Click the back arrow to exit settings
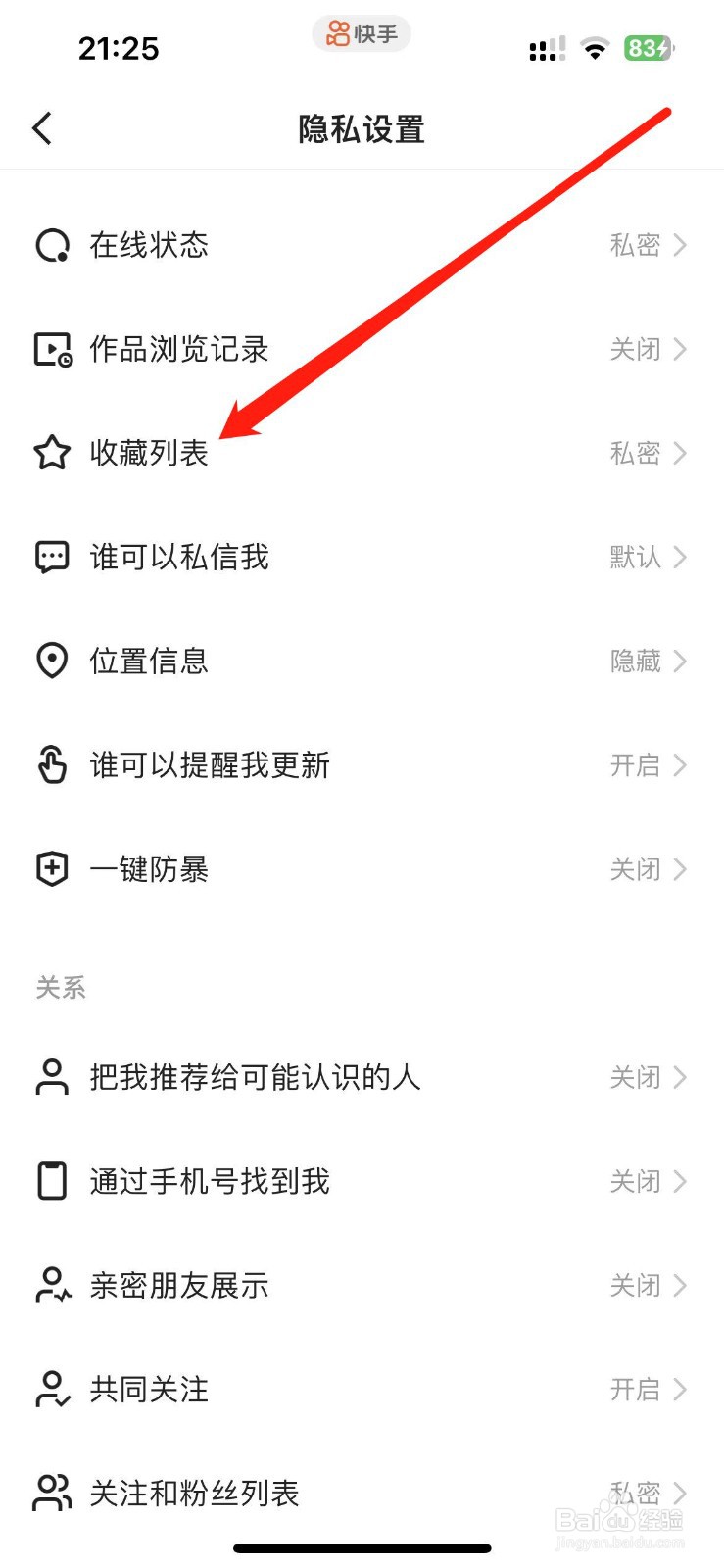 coord(41,128)
